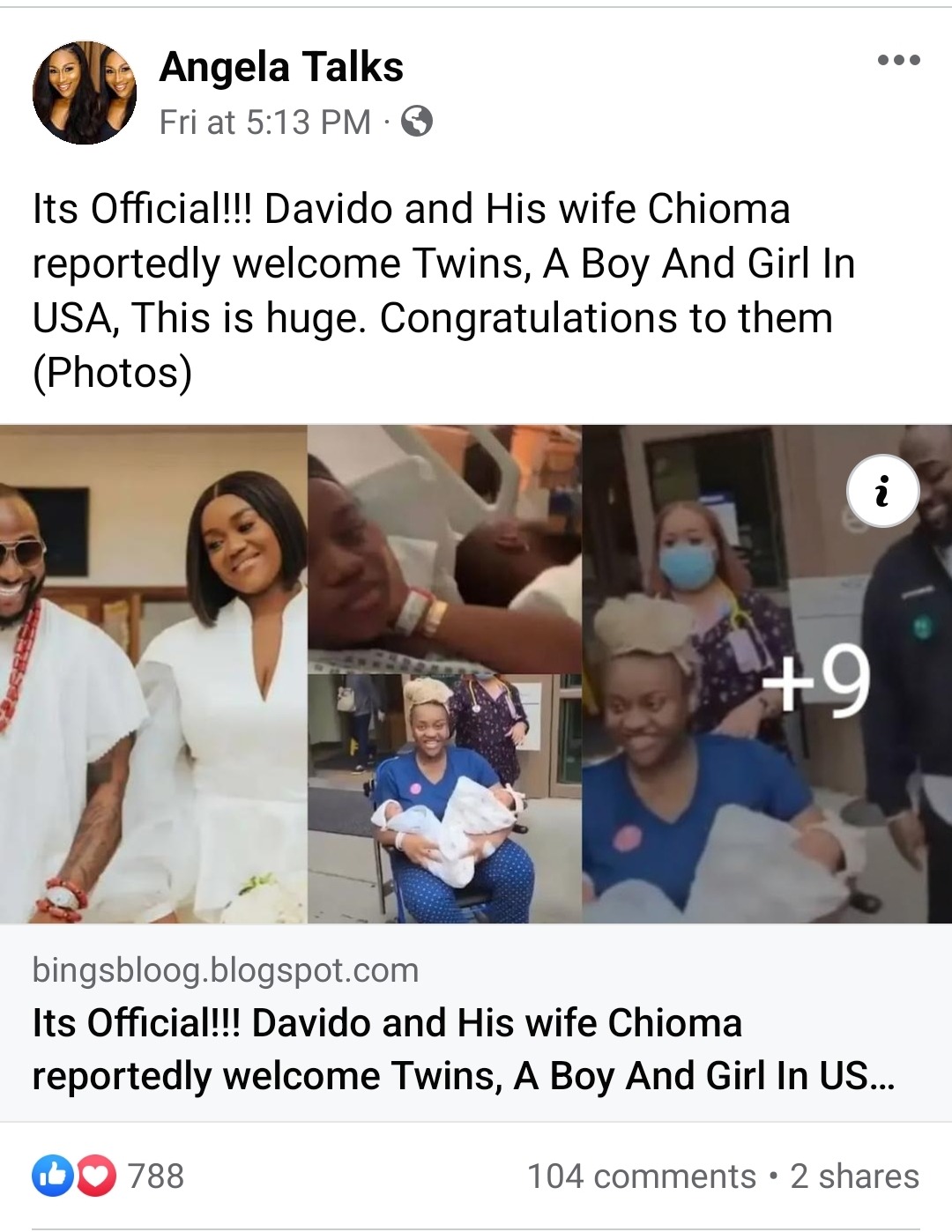Open the Angela Talks page name

coord(281,67)
